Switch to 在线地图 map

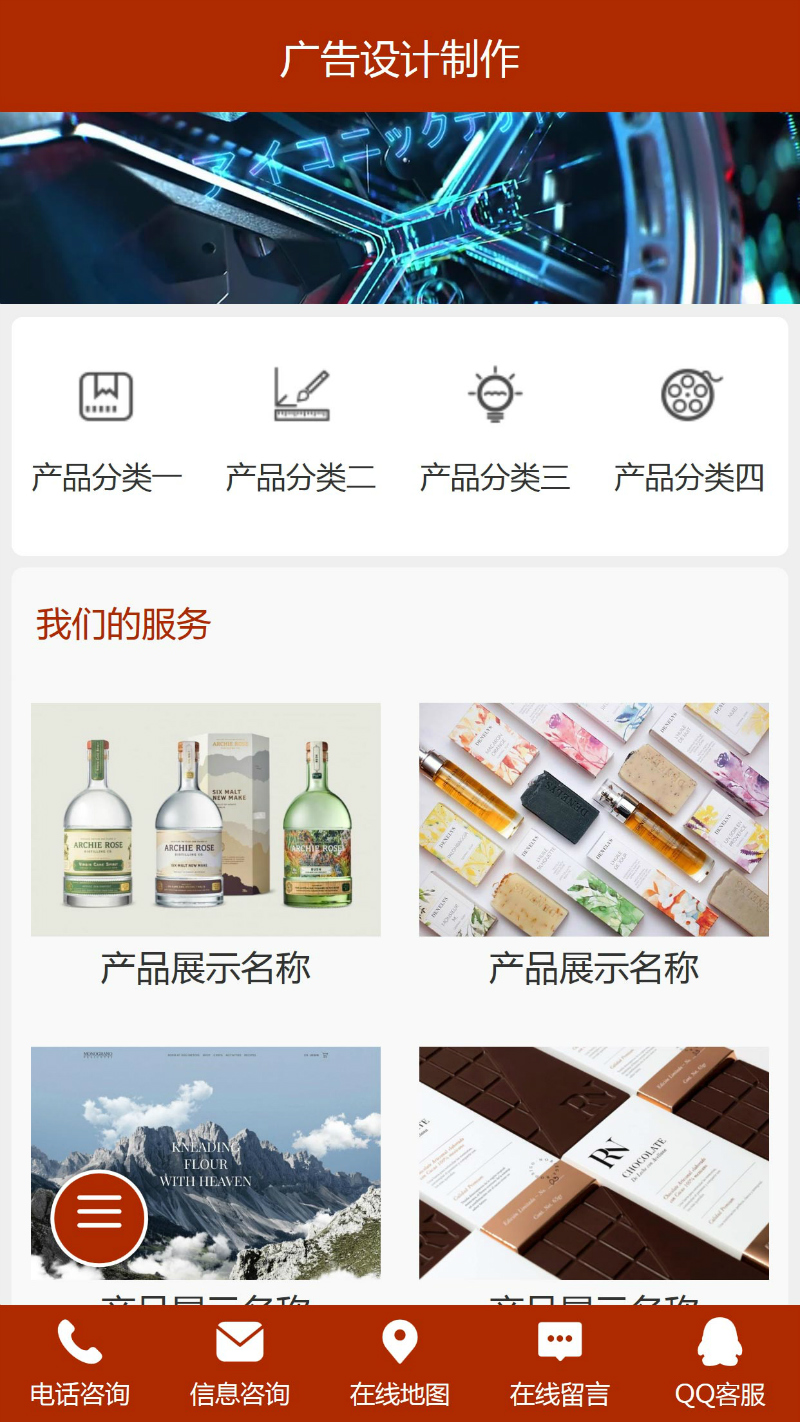(400, 1364)
